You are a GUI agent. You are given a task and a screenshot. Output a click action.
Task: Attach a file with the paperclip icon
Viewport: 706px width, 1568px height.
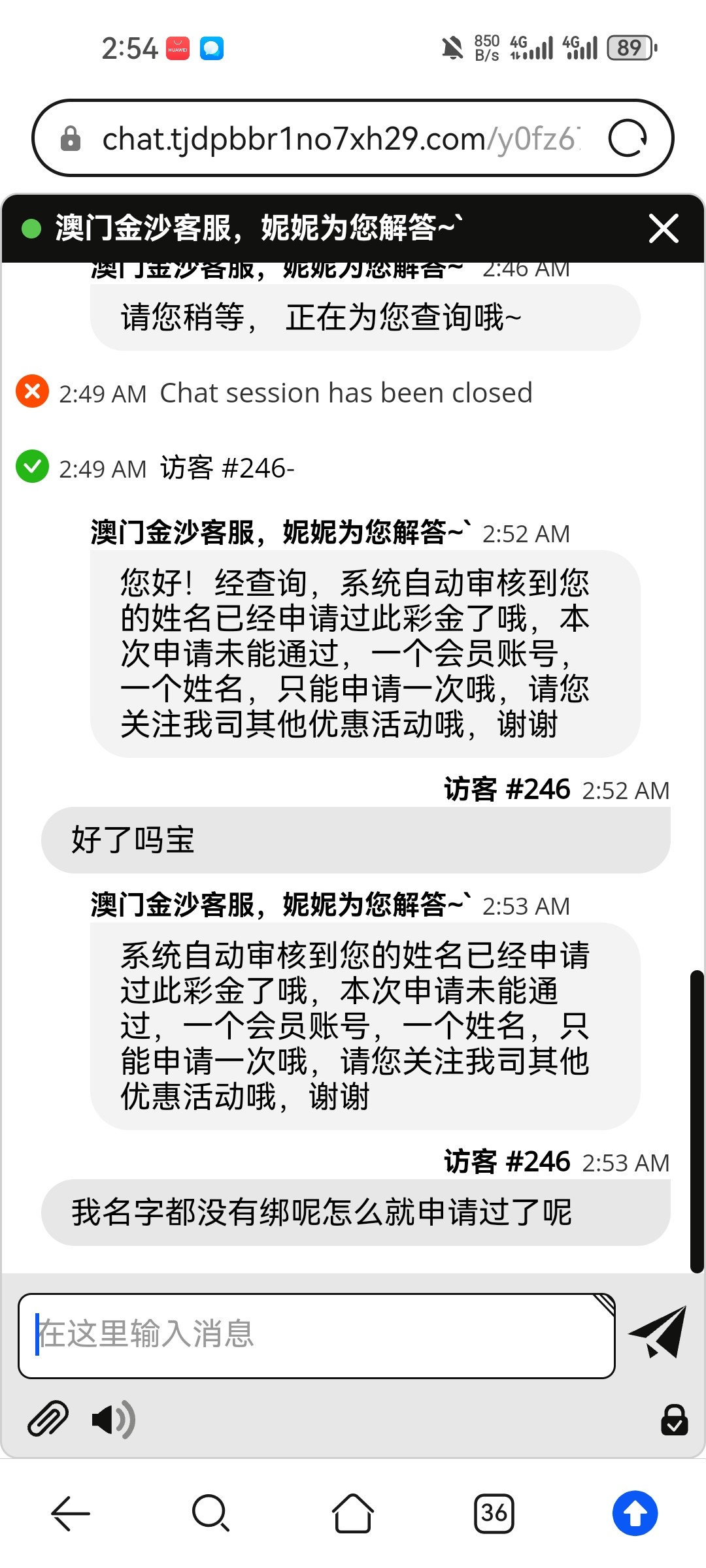(x=48, y=1419)
